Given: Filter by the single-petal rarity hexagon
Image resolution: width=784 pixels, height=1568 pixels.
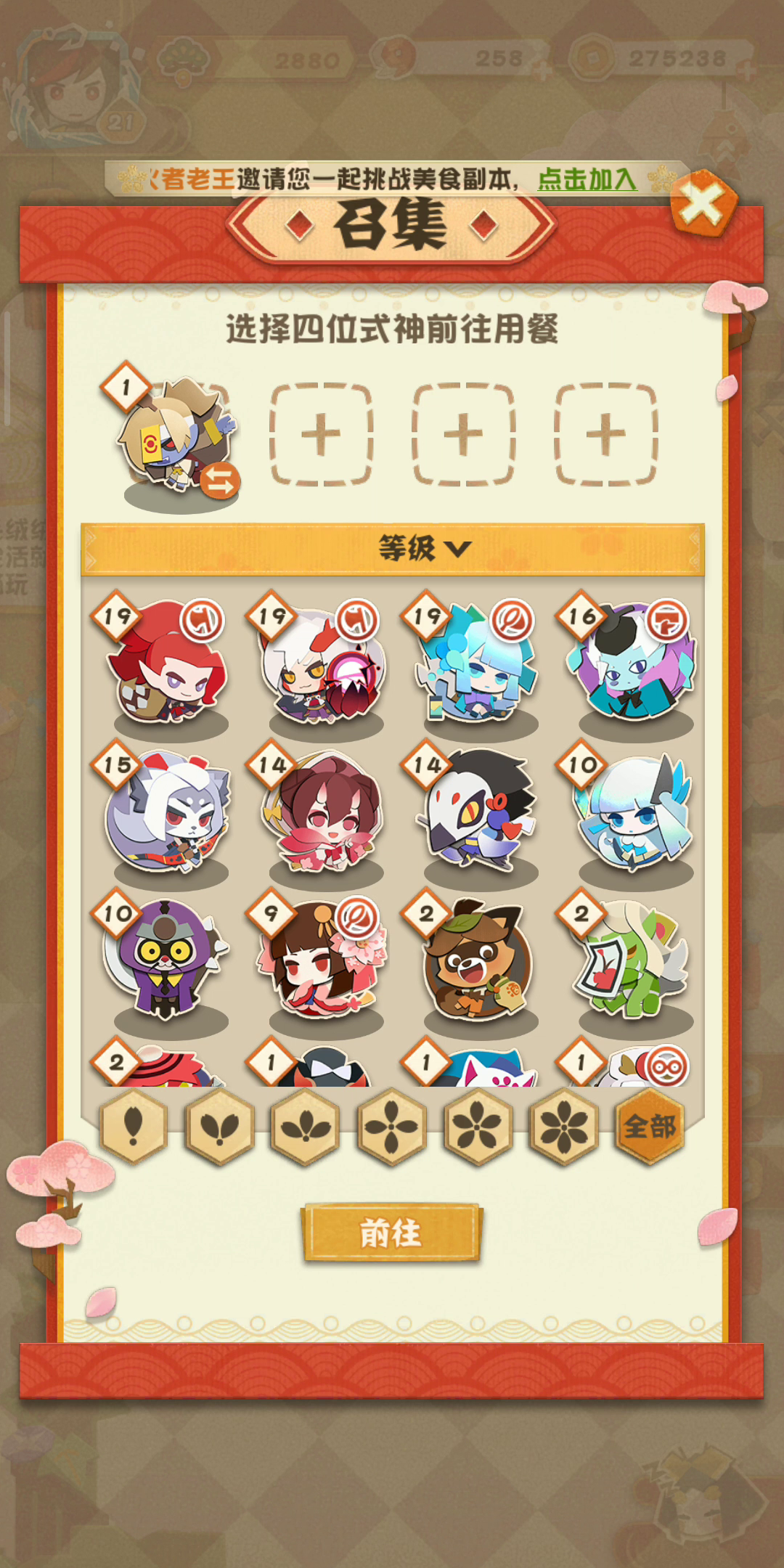Looking at the screenshot, I should point(133,1127).
